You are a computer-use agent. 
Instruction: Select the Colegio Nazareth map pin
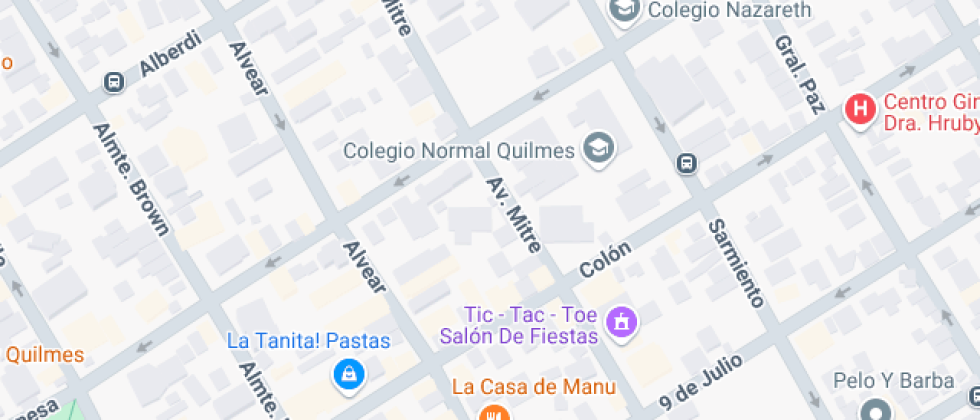click(x=625, y=9)
